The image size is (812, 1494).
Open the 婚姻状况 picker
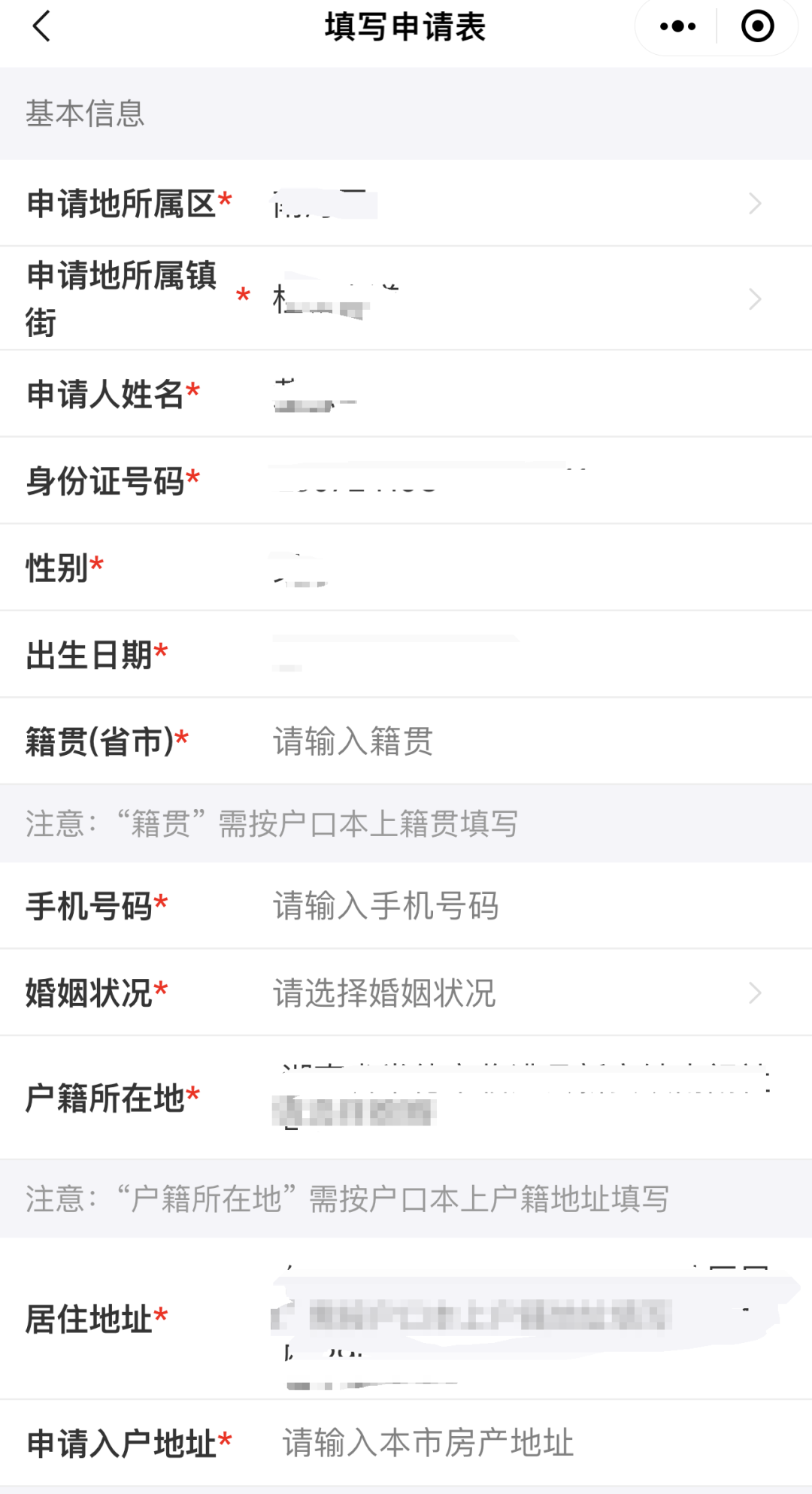511,993
